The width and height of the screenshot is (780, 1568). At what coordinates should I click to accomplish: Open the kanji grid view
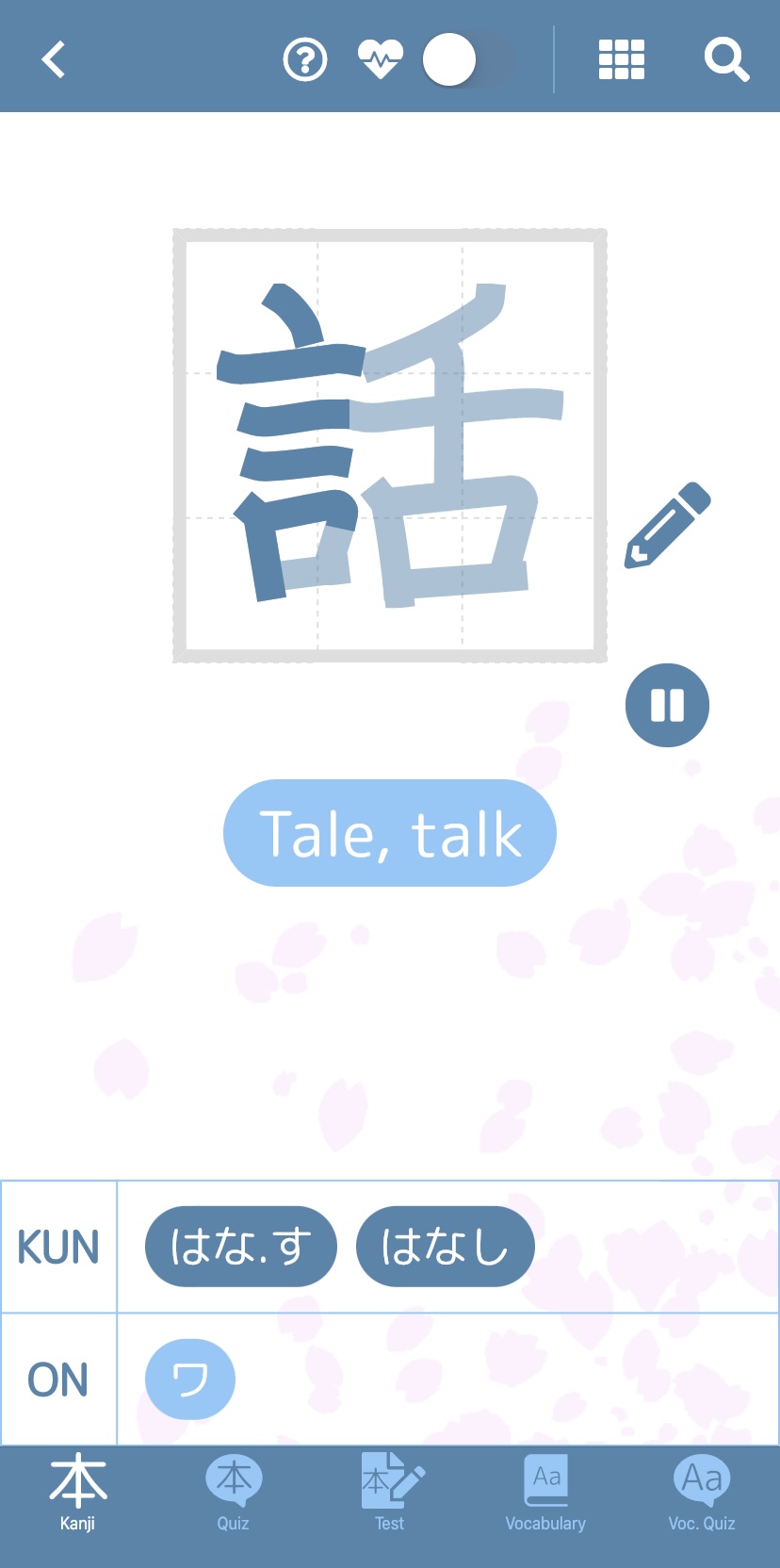pos(622,60)
